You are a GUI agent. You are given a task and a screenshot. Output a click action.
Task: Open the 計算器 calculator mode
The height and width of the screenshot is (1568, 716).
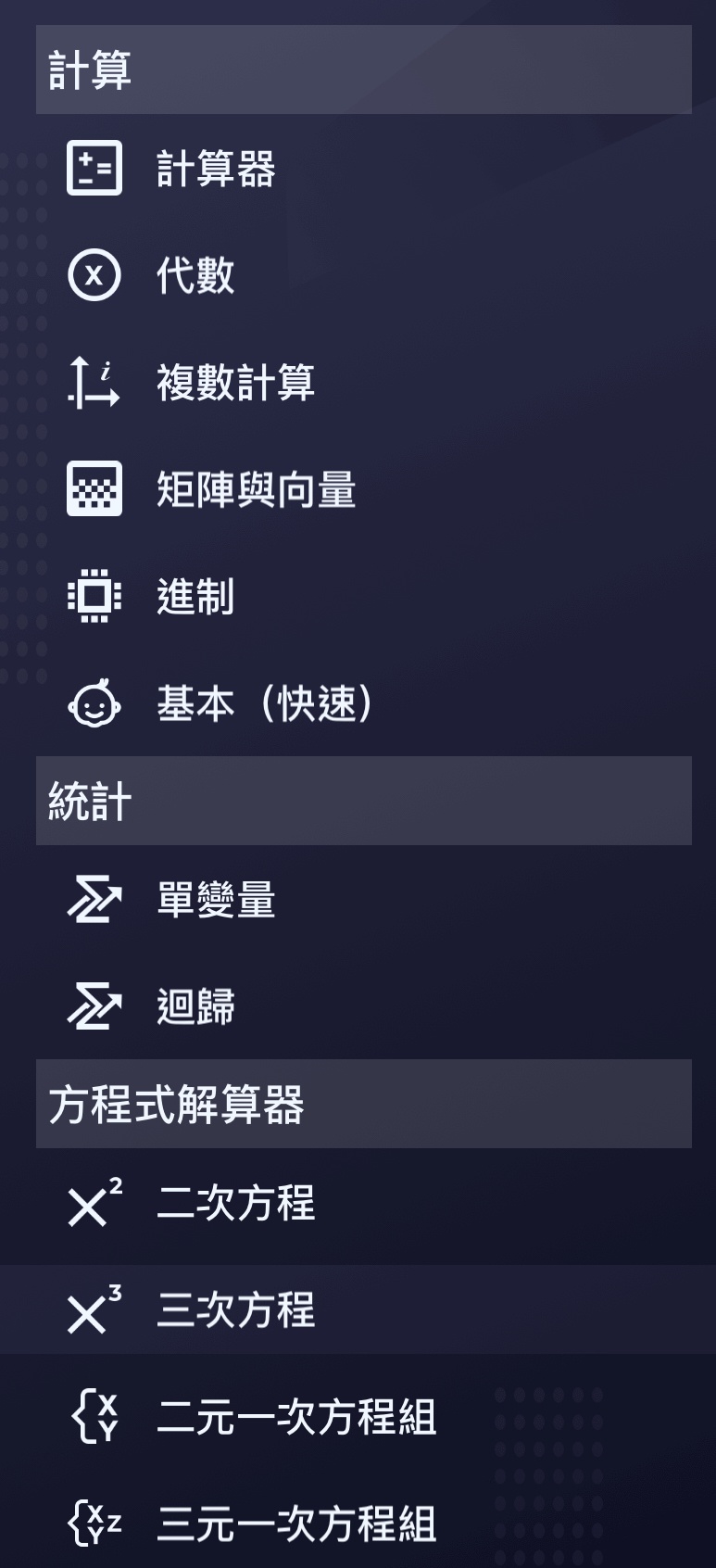coord(216,170)
